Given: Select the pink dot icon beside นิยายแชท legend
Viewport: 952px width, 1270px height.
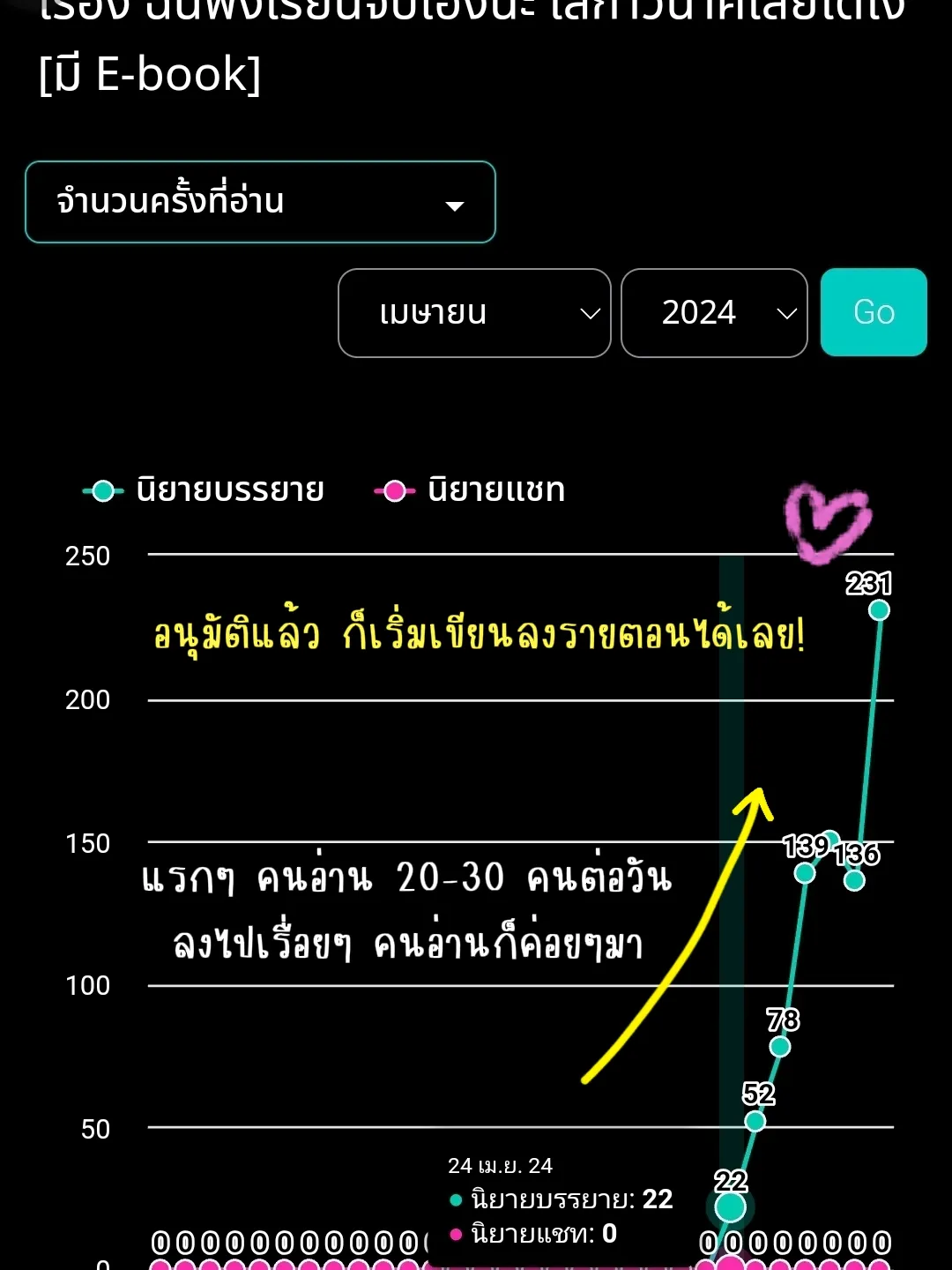Looking at the screenshot, I should click(x=394, y=490).
